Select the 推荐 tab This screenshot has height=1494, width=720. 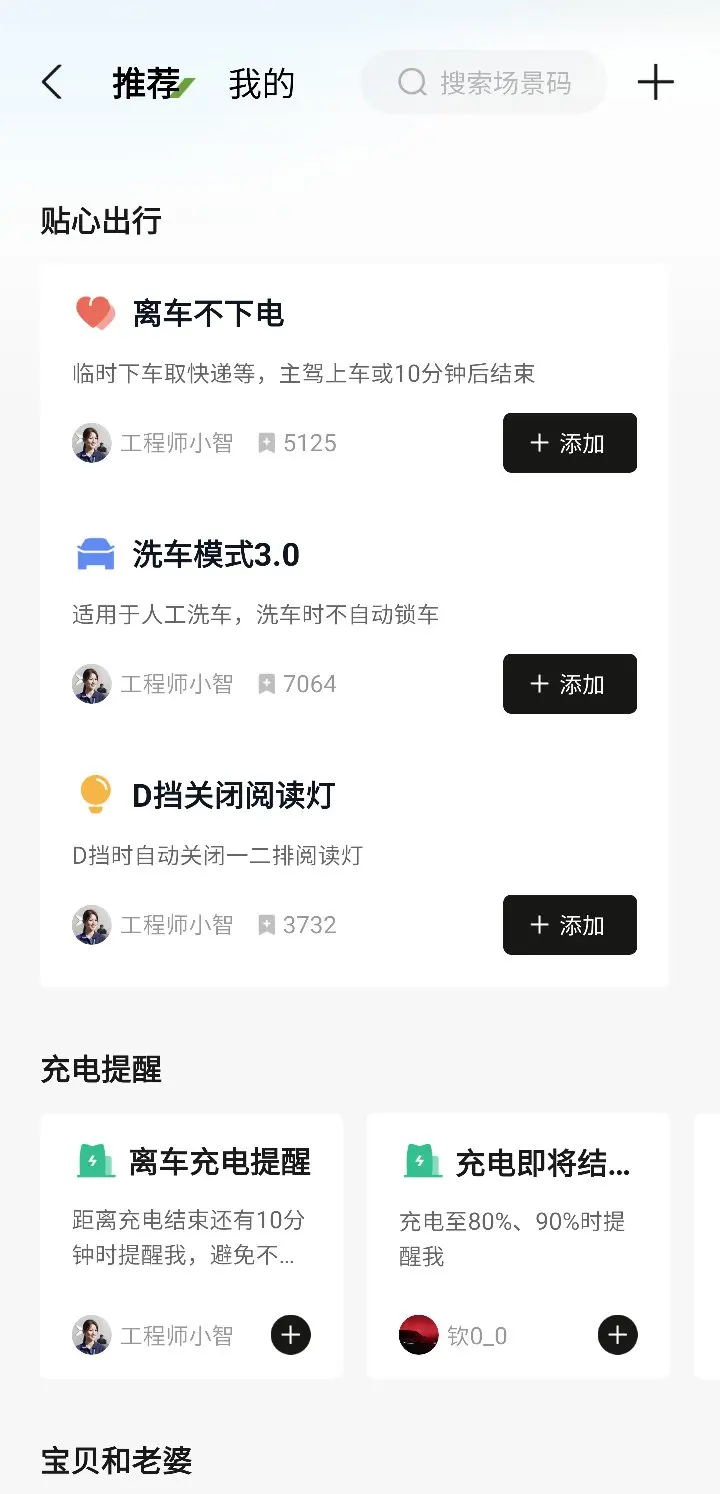point(147,84)
